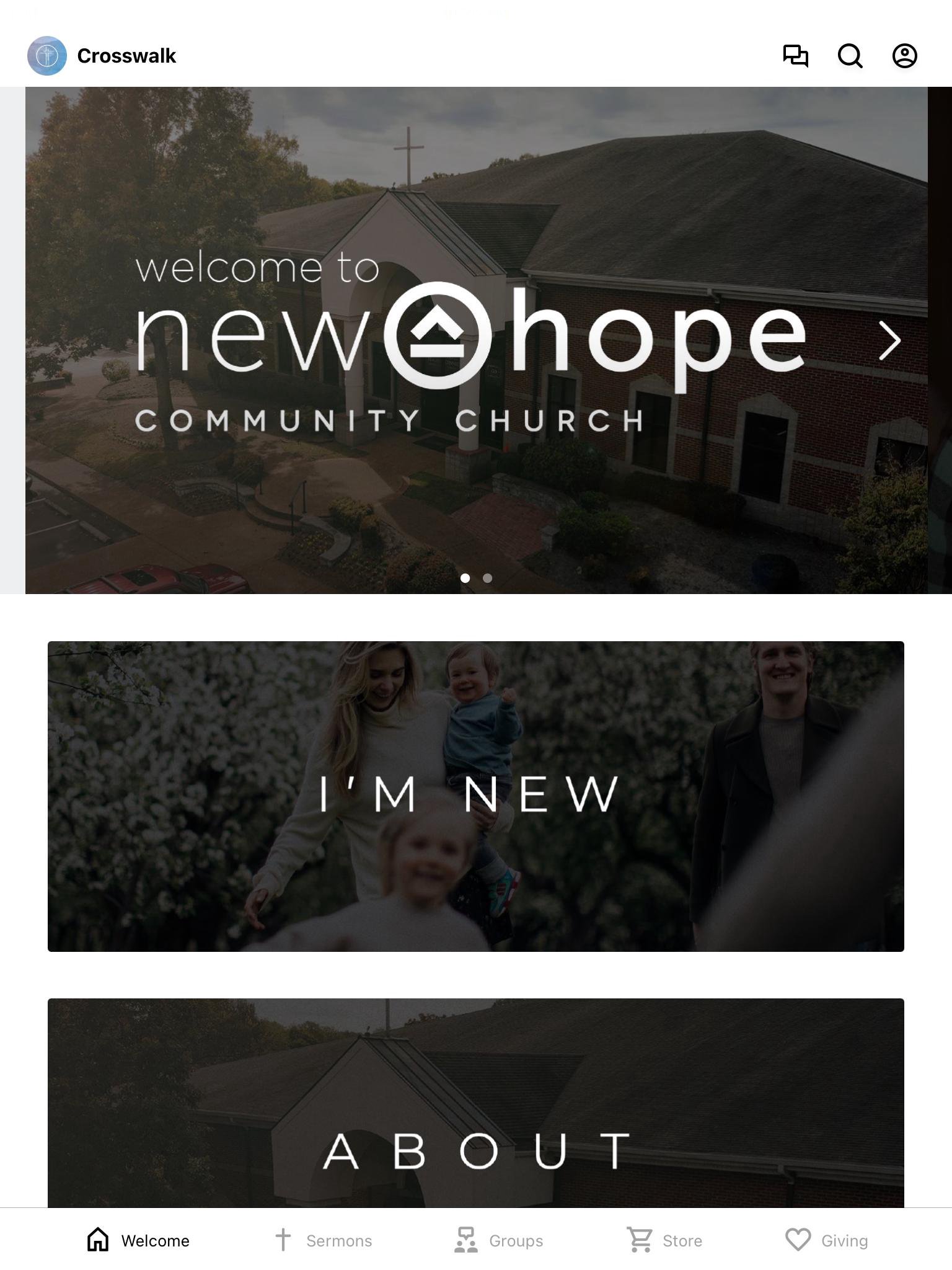Open the account profile icon

pyautogui.click(x=904, y=56)
